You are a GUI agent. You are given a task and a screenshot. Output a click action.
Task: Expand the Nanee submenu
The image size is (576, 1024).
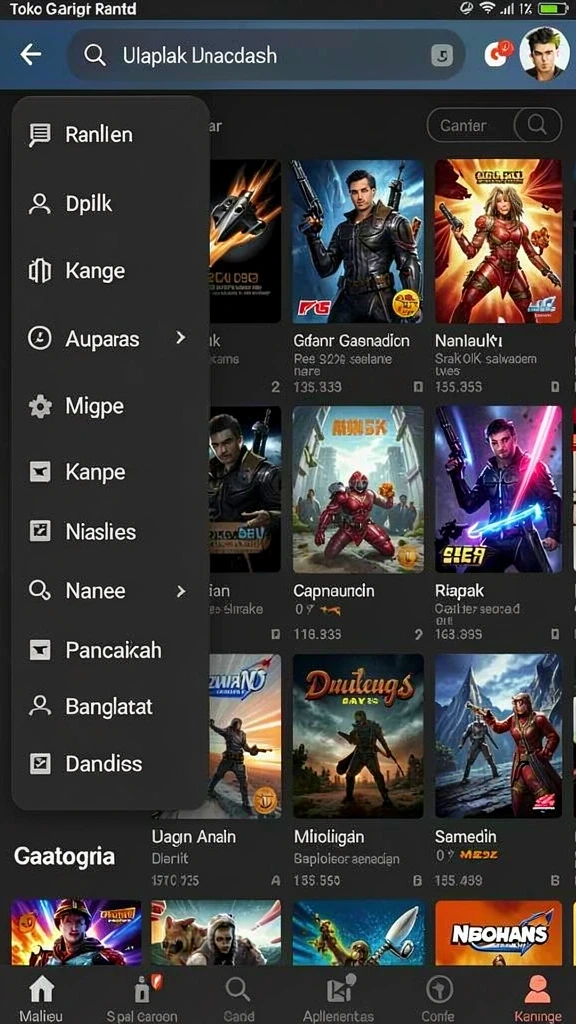click(x=110, y=591)
